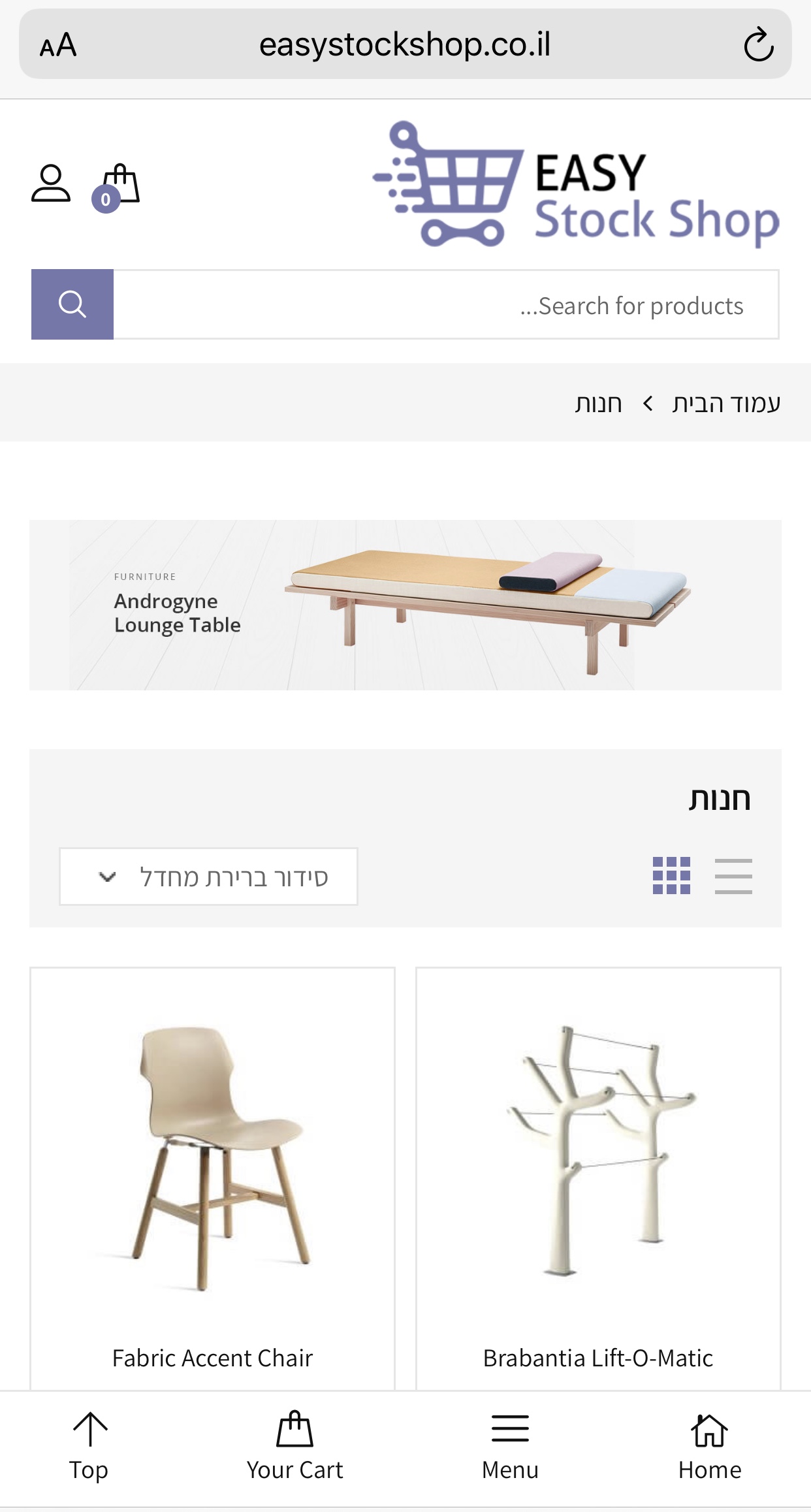811x1512 pixels.
Task: Tap the purple search magnifier button
Action: click(72, 304)
